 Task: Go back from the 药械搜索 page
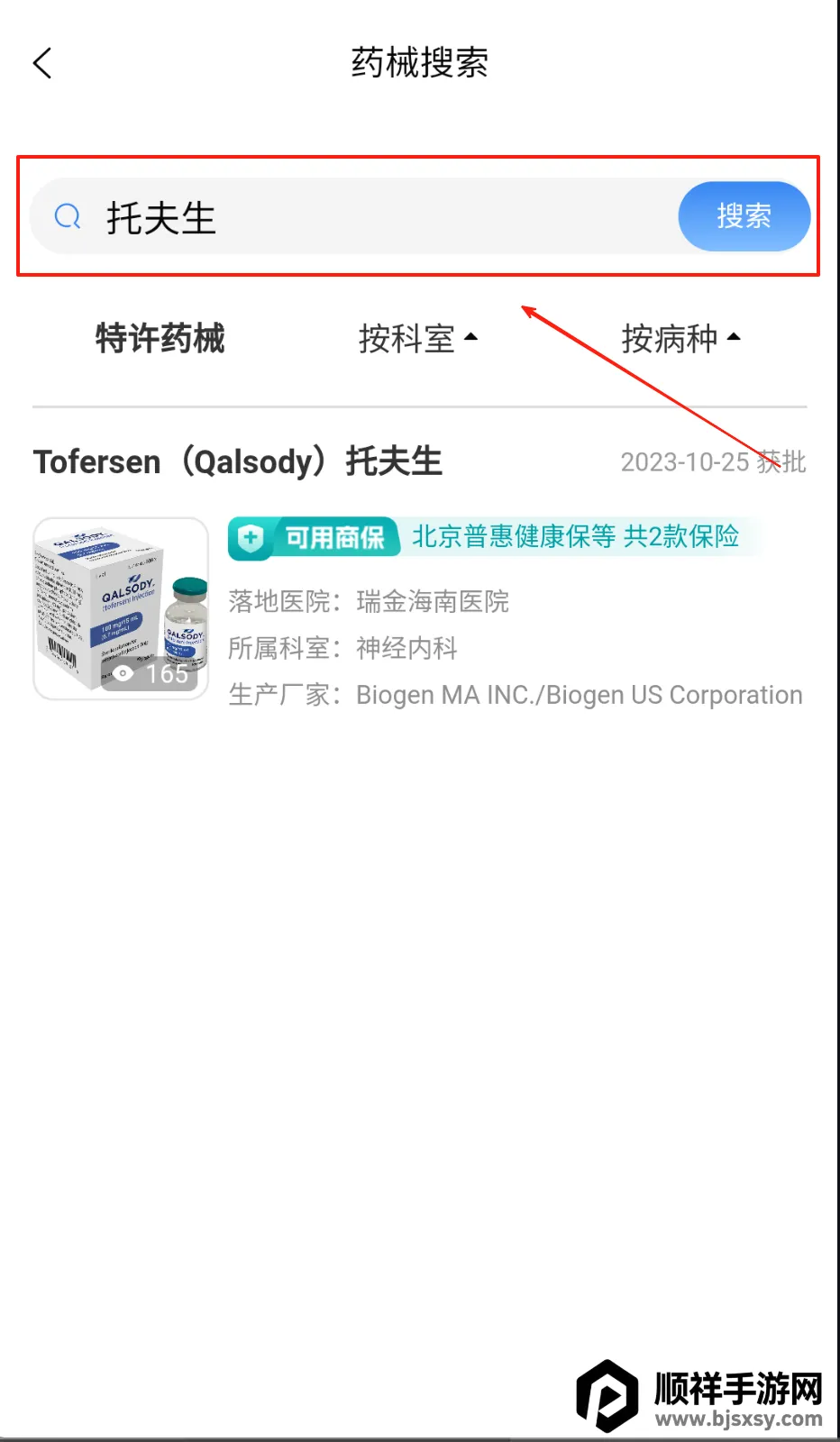[x=42, y=63]
